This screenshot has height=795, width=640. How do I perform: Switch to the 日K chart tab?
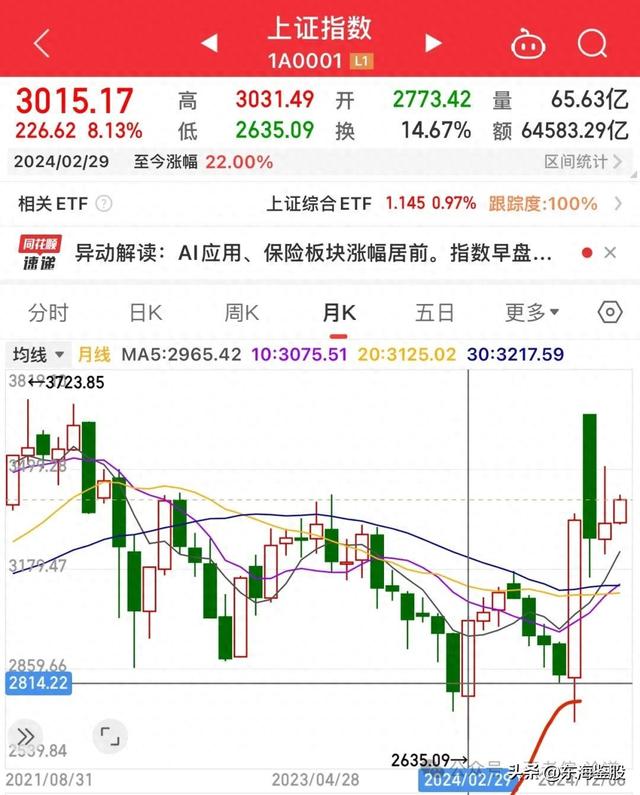point(146,312)
